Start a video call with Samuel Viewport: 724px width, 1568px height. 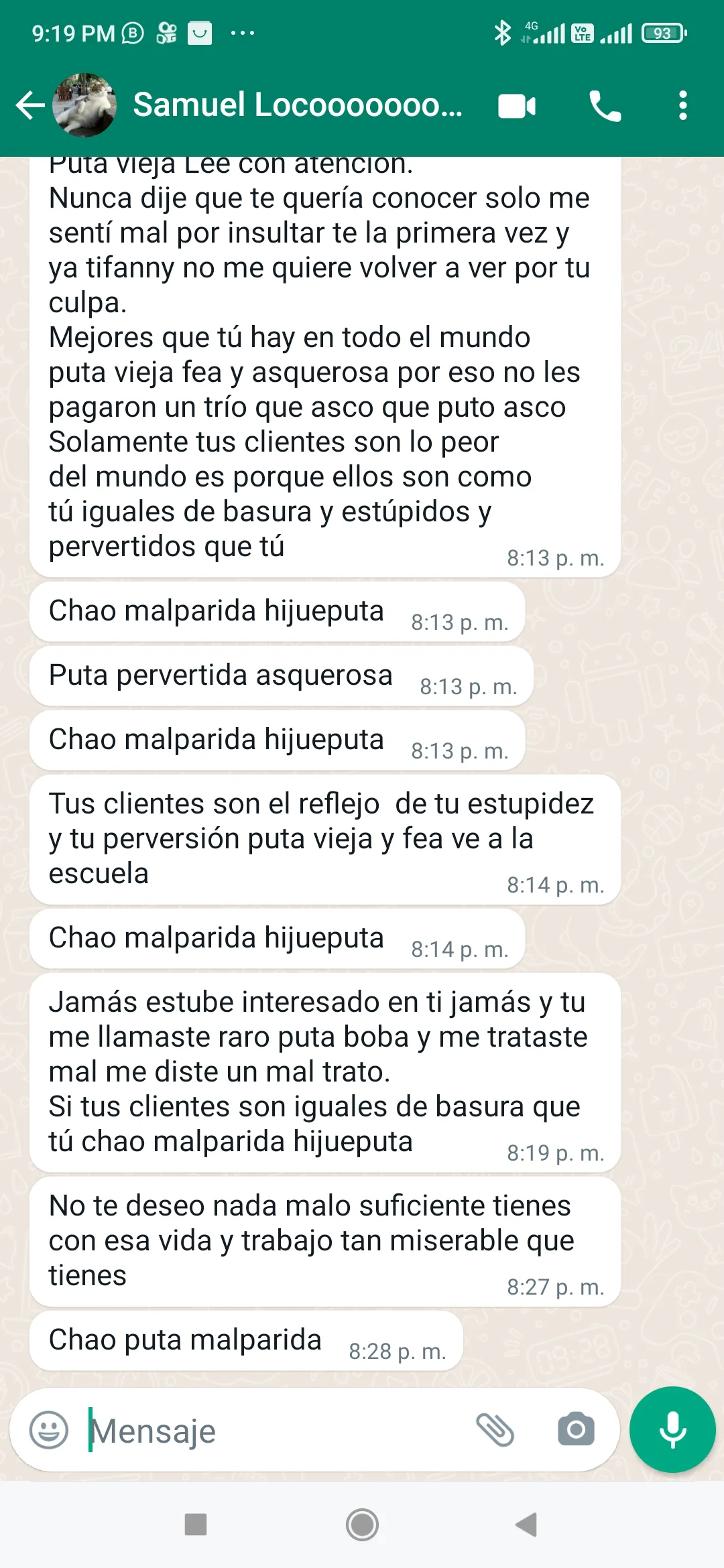[517, 106]
